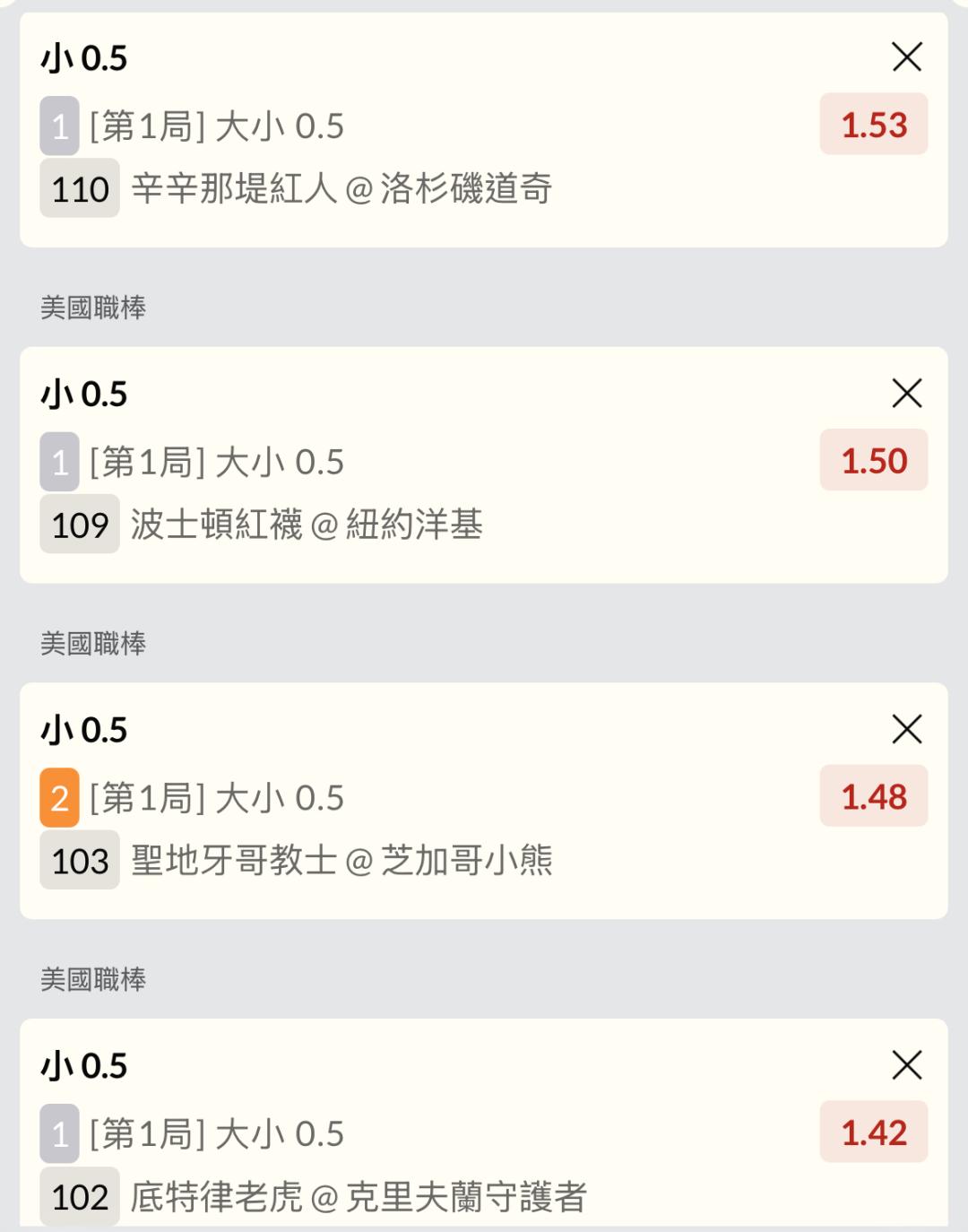This screenshot has height=1232, width=968.
Task: Remove the 波士頓紅襪 @ 紐約洋基 bet
Action: point(907,393)
